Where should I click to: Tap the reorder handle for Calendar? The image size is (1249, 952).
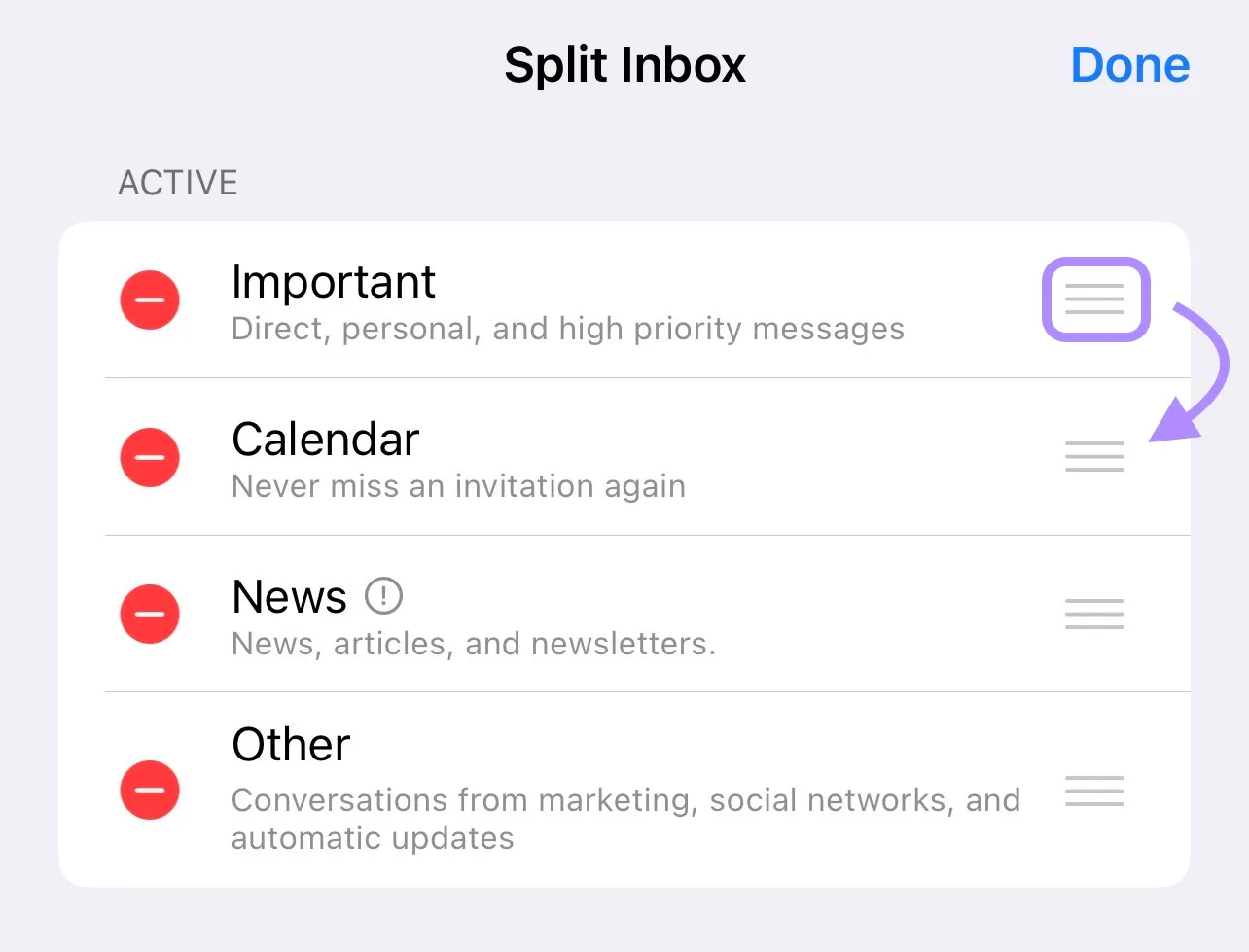click(x=1094, y=457)
